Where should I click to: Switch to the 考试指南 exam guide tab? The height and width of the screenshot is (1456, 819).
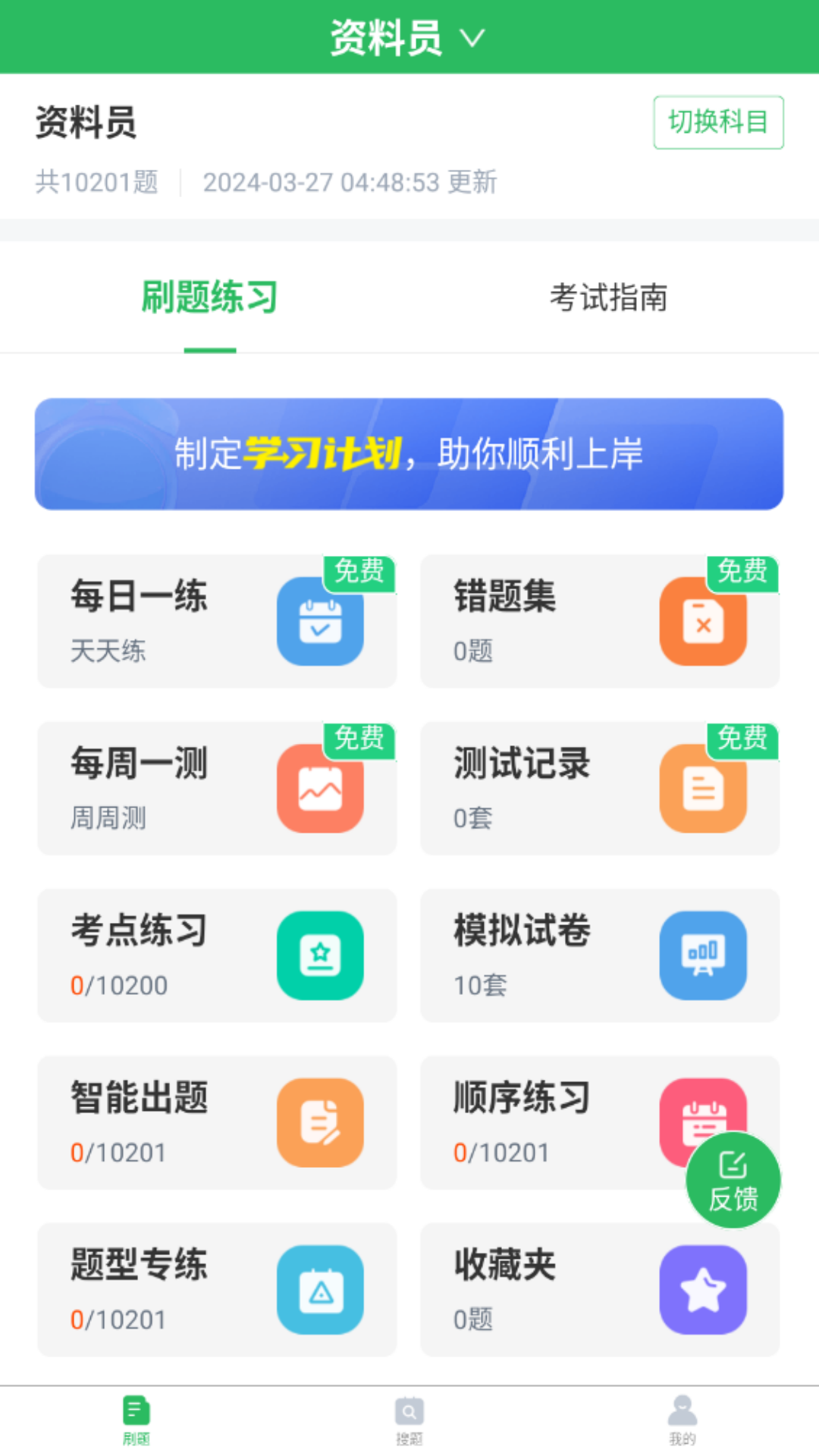pos(609,297)
